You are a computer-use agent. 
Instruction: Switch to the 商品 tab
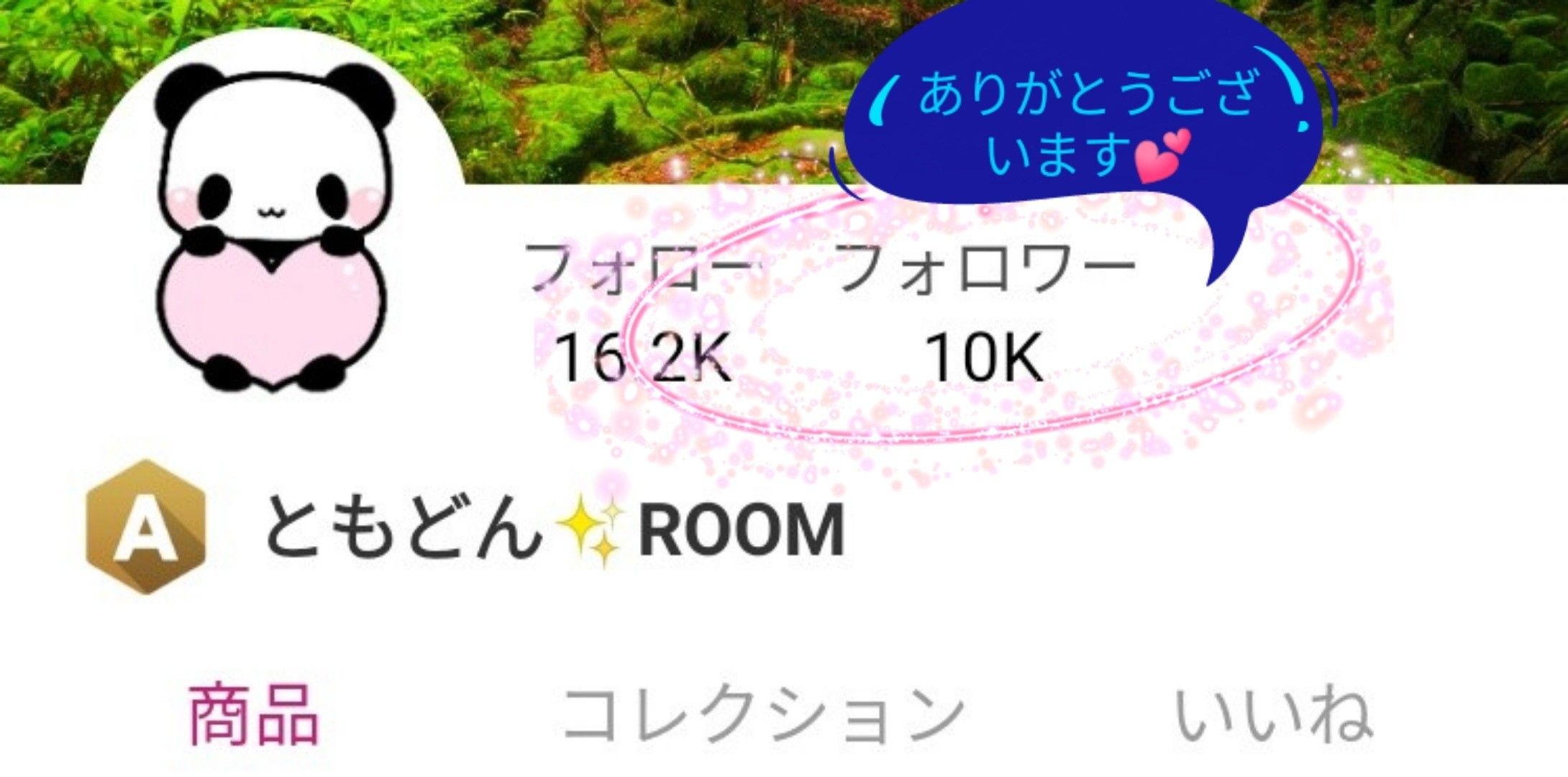tap(253, 714)
